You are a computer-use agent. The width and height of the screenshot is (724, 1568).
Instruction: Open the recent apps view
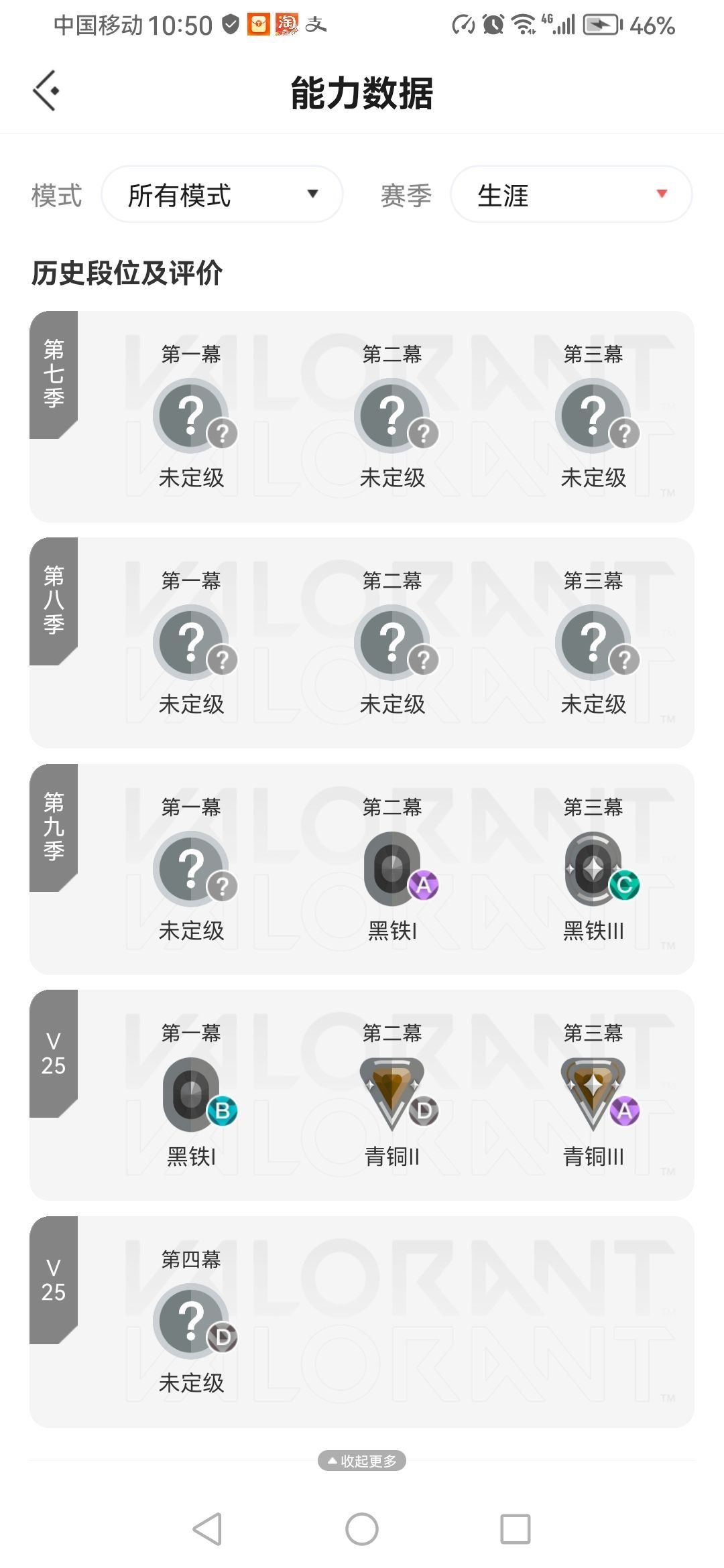point(515,1529)
